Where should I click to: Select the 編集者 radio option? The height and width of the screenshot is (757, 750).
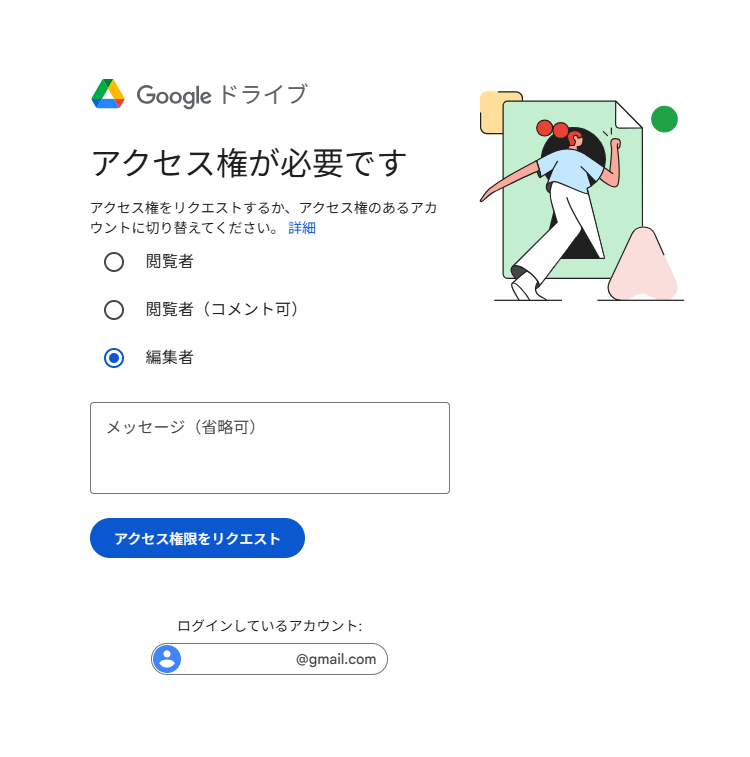(x=114, y=358)
